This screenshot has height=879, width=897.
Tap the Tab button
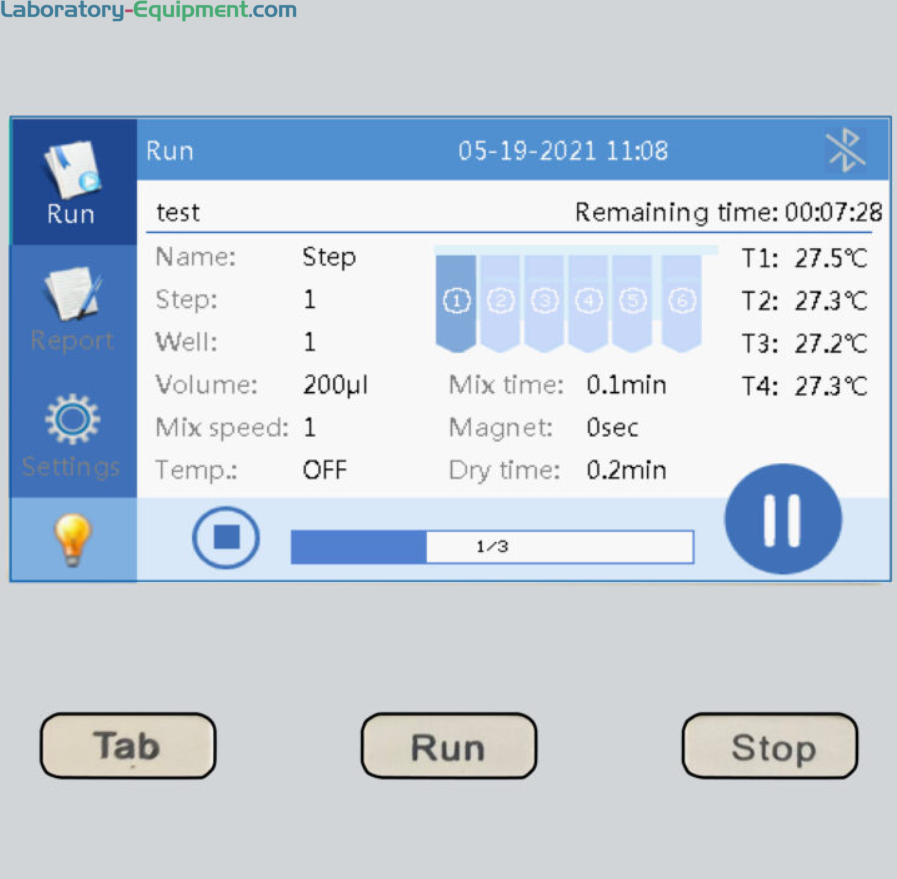pyautogui.click(x=127, y=746)
